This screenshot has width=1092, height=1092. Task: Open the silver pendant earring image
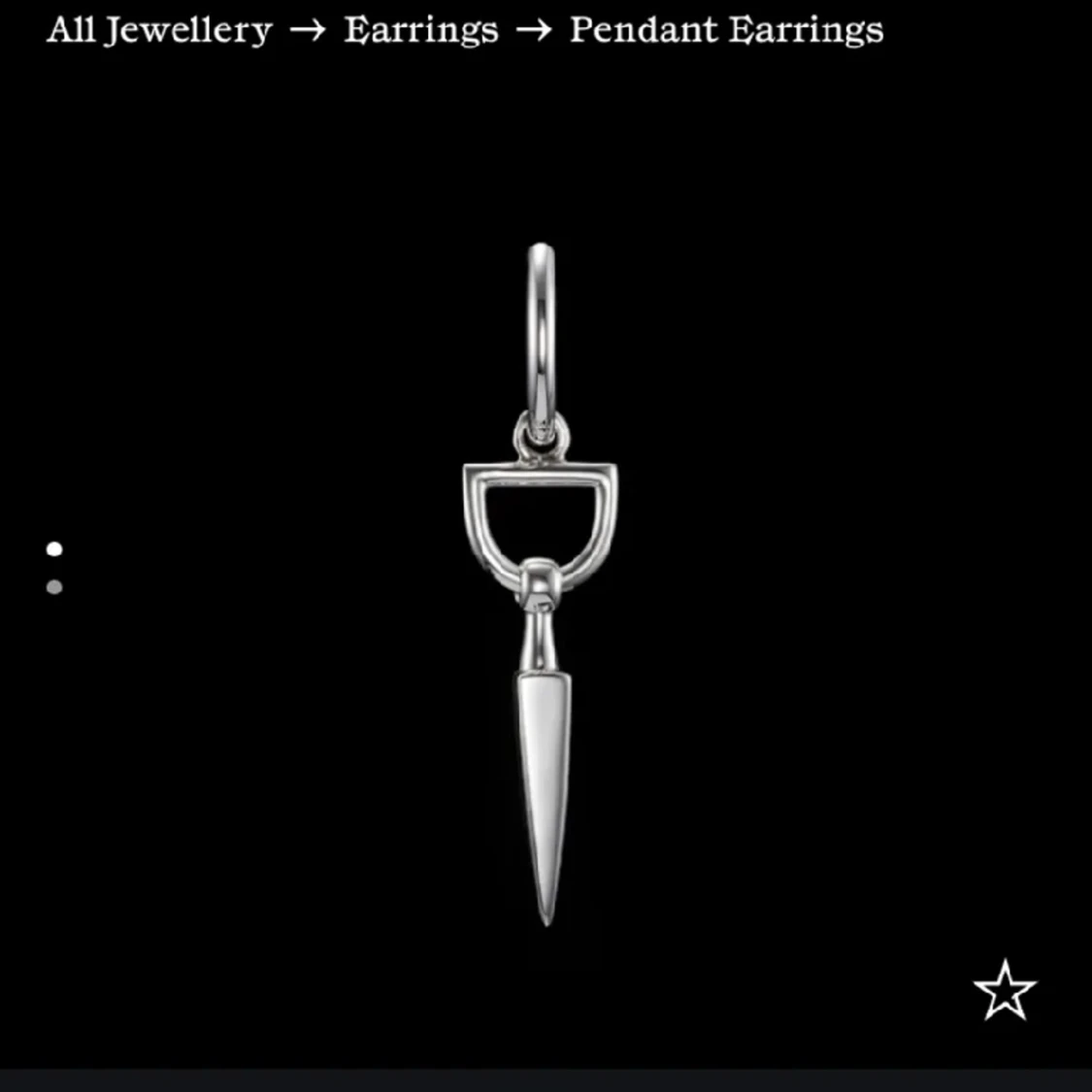pos(542,582)
